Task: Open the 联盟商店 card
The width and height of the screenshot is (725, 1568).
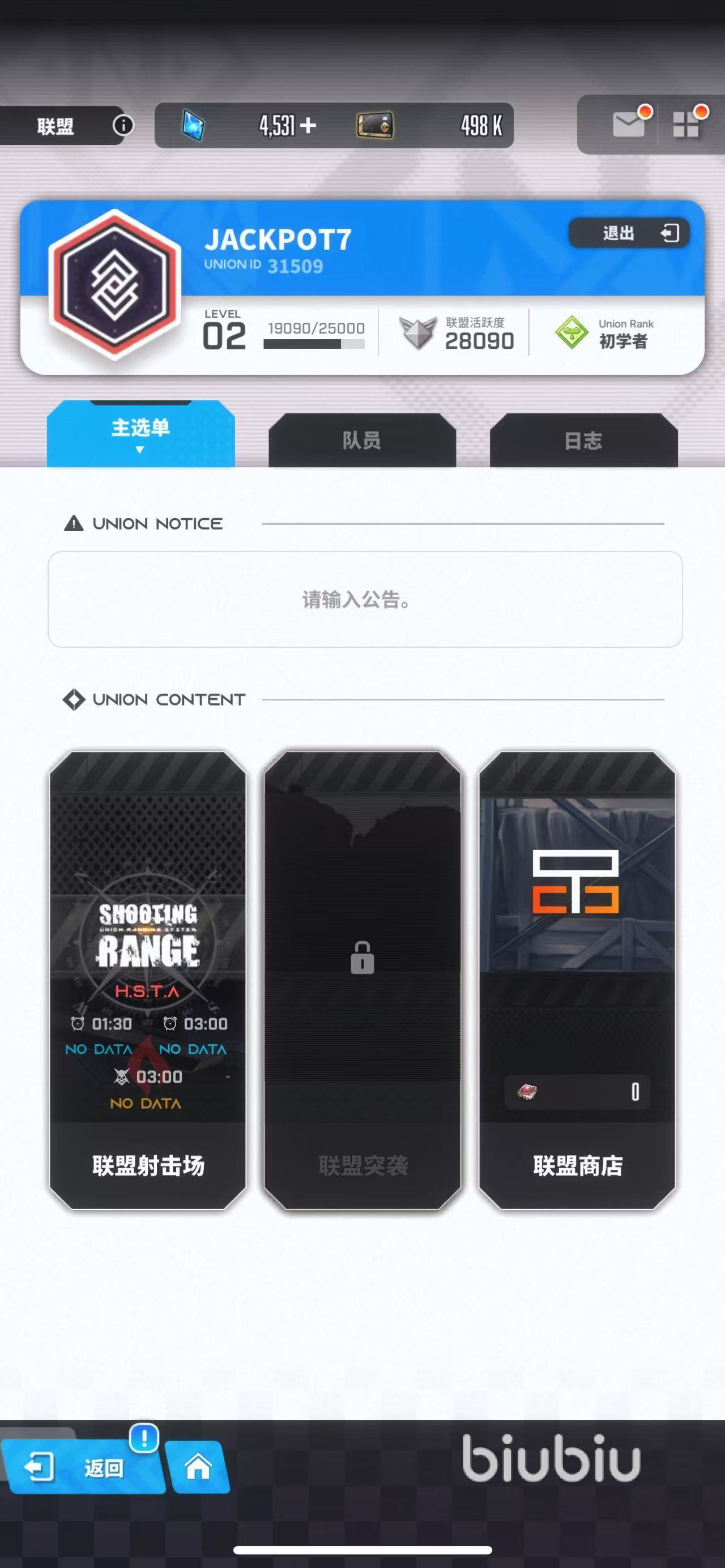Action: 577,980
